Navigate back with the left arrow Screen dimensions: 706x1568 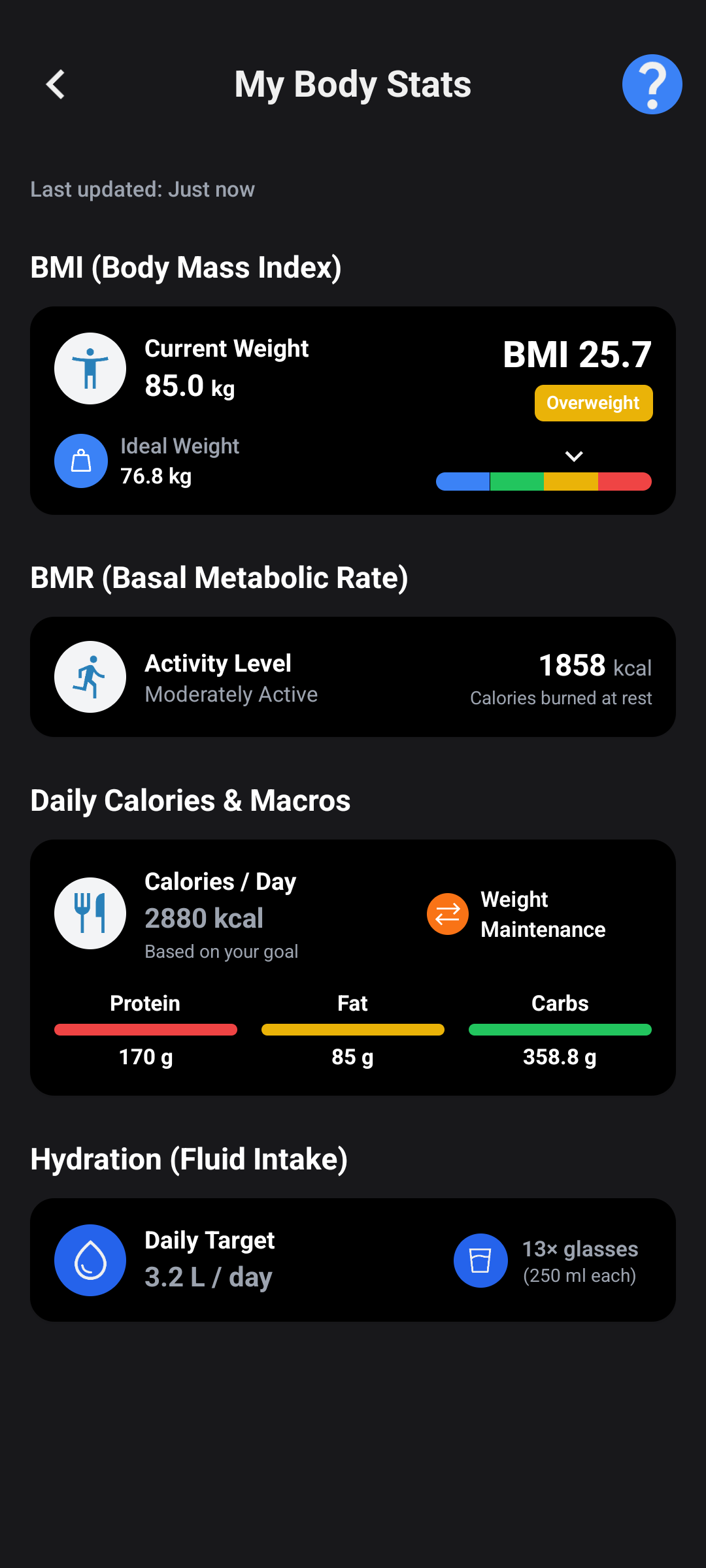[55, 84]
